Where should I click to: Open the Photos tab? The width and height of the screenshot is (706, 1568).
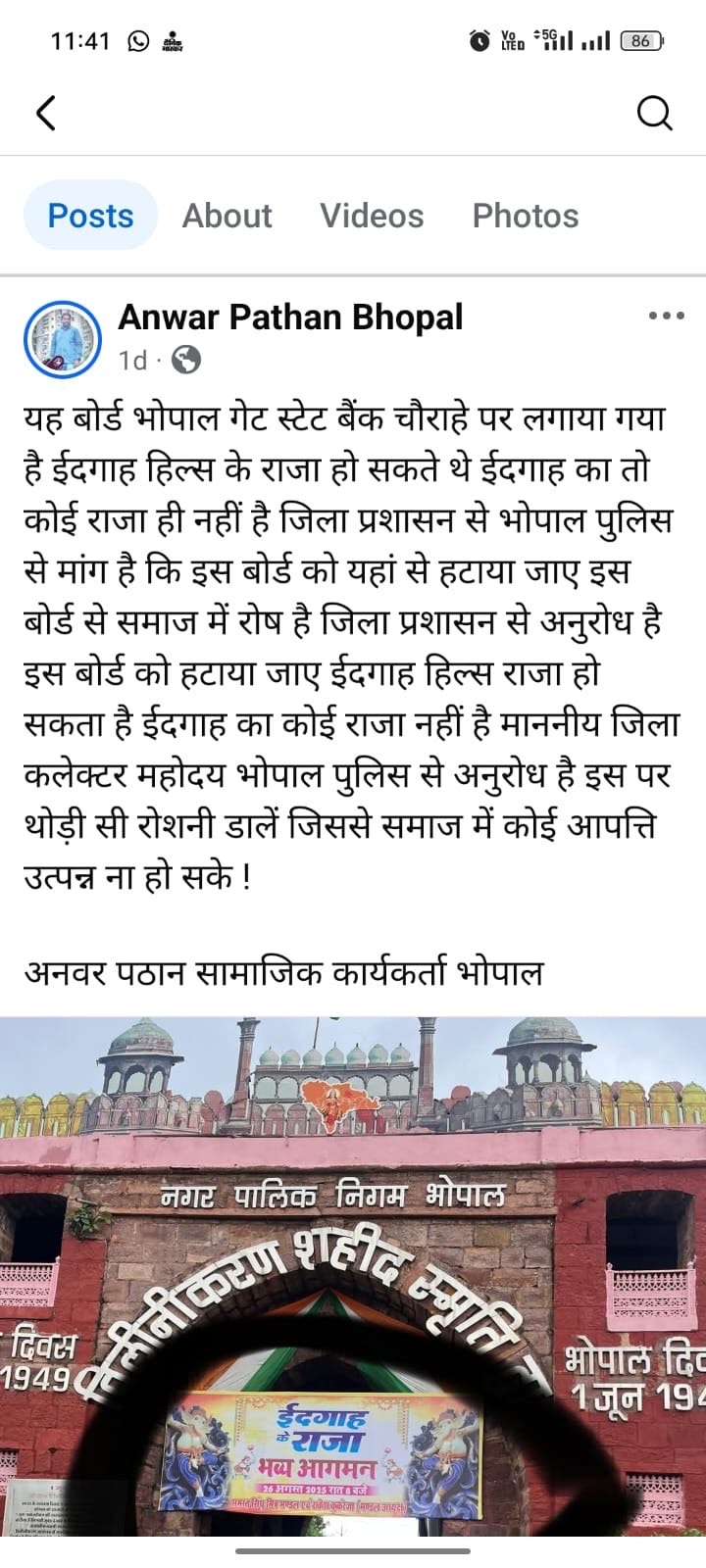(x=526, y=216)
